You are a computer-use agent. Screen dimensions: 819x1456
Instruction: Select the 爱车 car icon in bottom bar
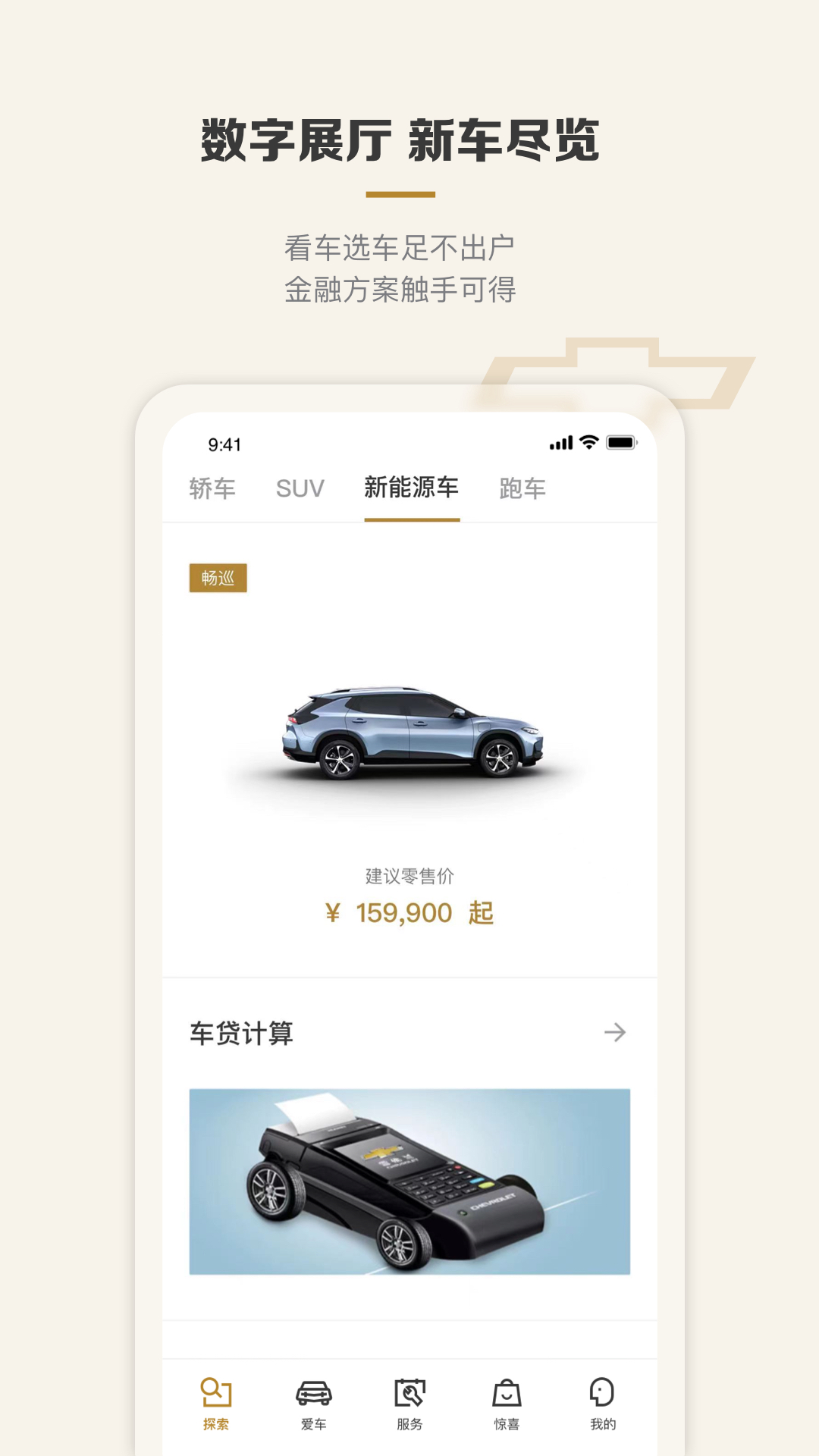pos(315,1395)
